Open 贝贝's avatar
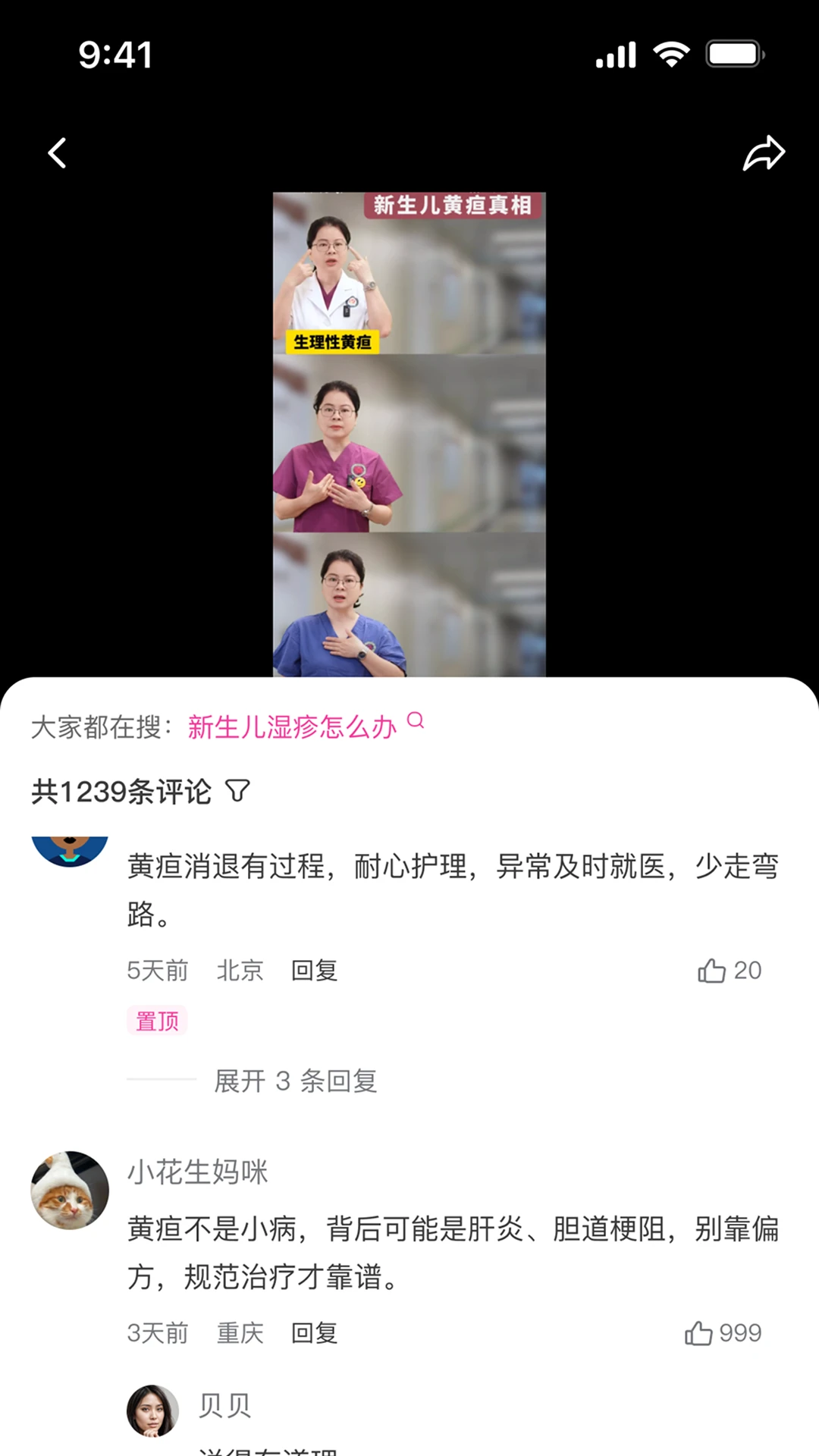819x1456 pixels. point(152,1410)
